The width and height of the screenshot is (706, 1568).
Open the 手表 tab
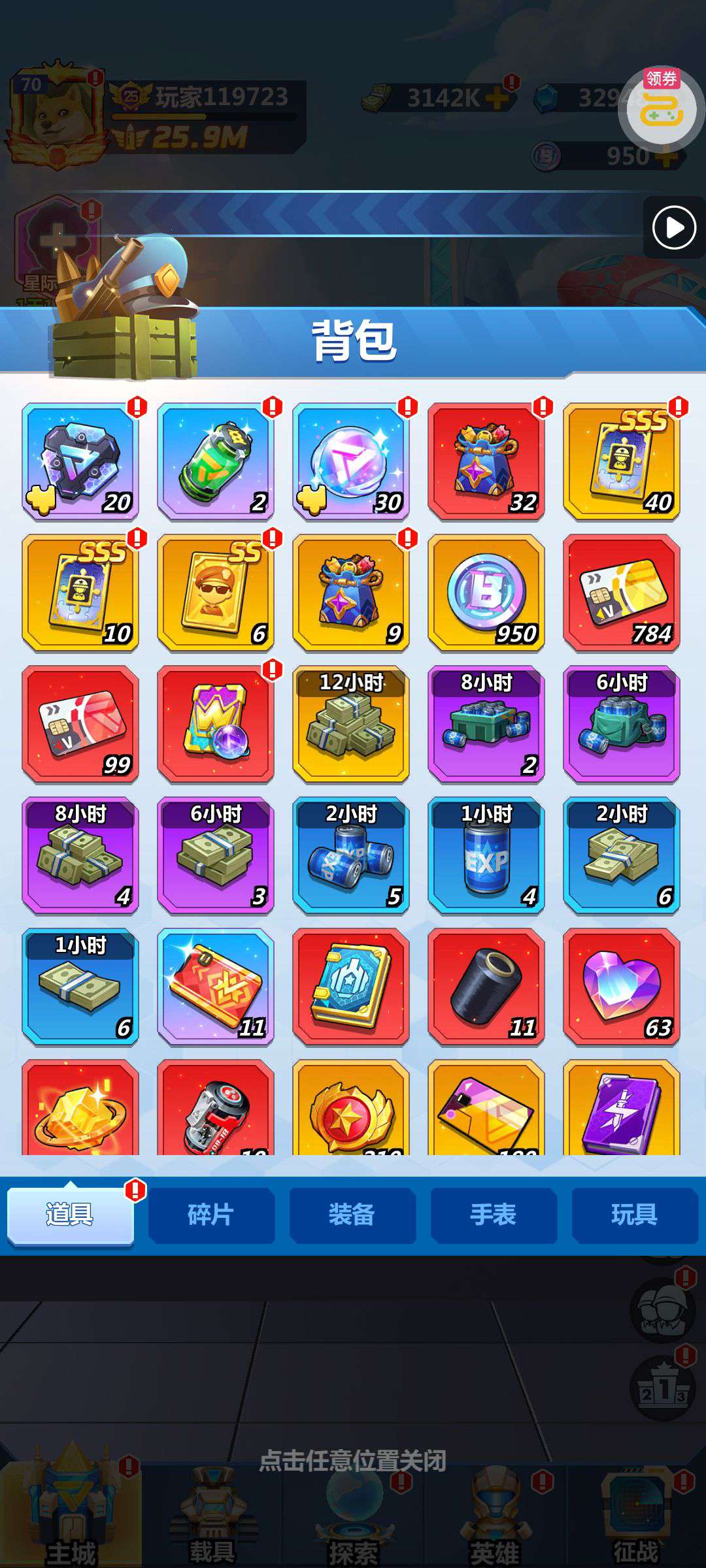[494, 1215]
